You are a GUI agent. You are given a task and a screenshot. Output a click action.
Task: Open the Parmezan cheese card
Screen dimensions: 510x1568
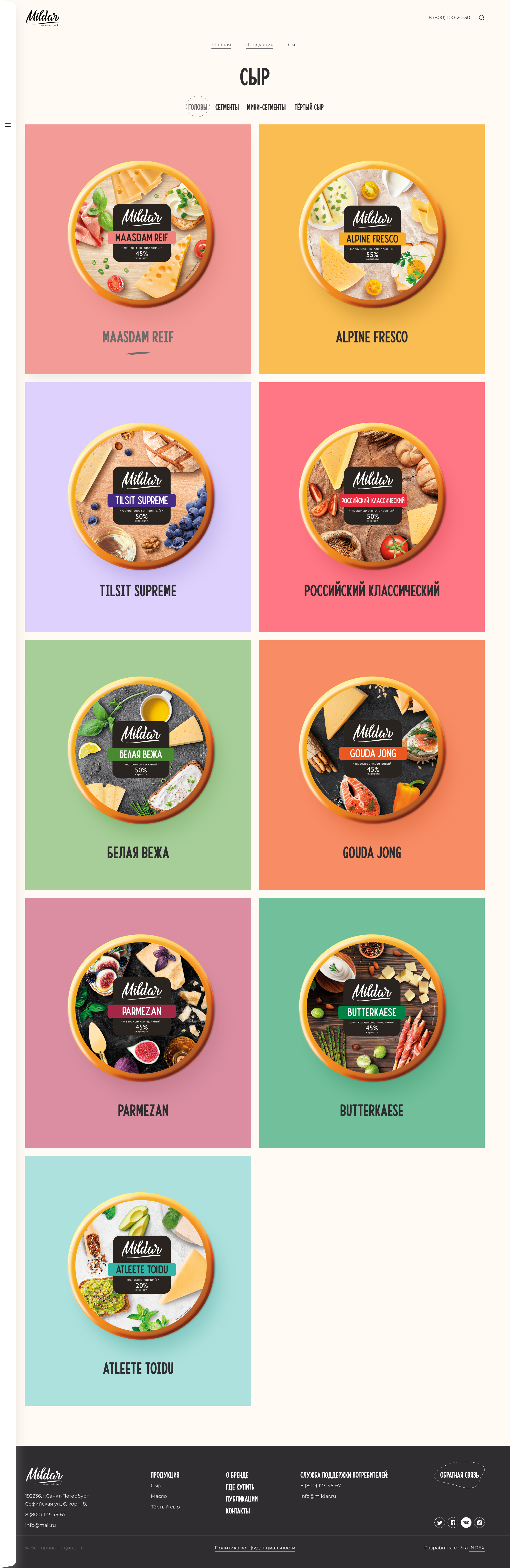(138, 1023)
